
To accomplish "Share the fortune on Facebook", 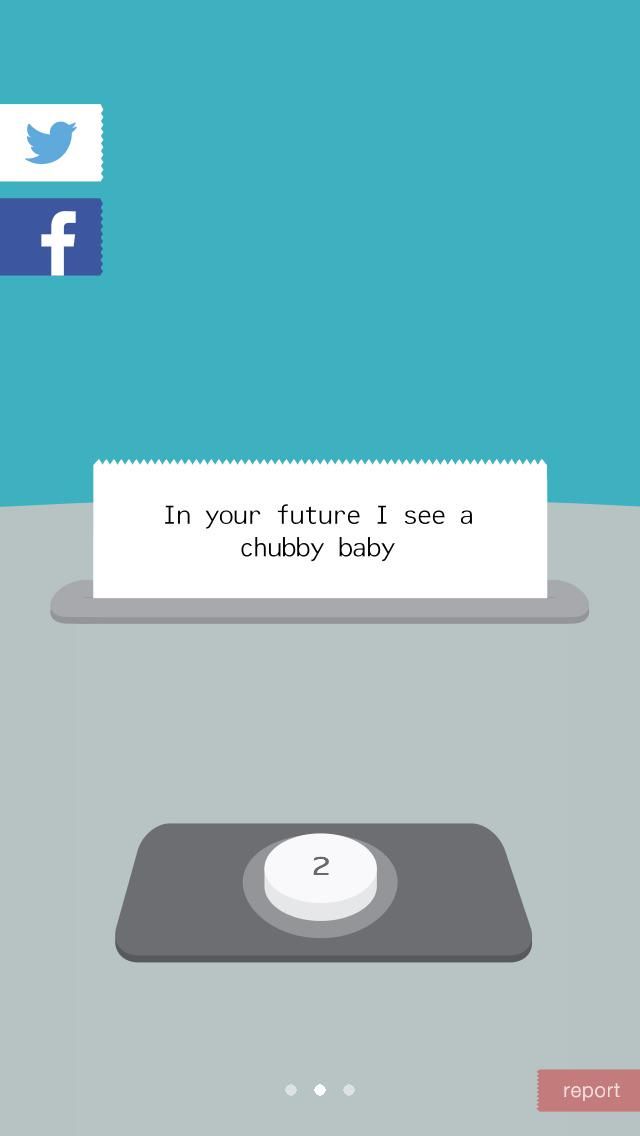I will point(51,237).
